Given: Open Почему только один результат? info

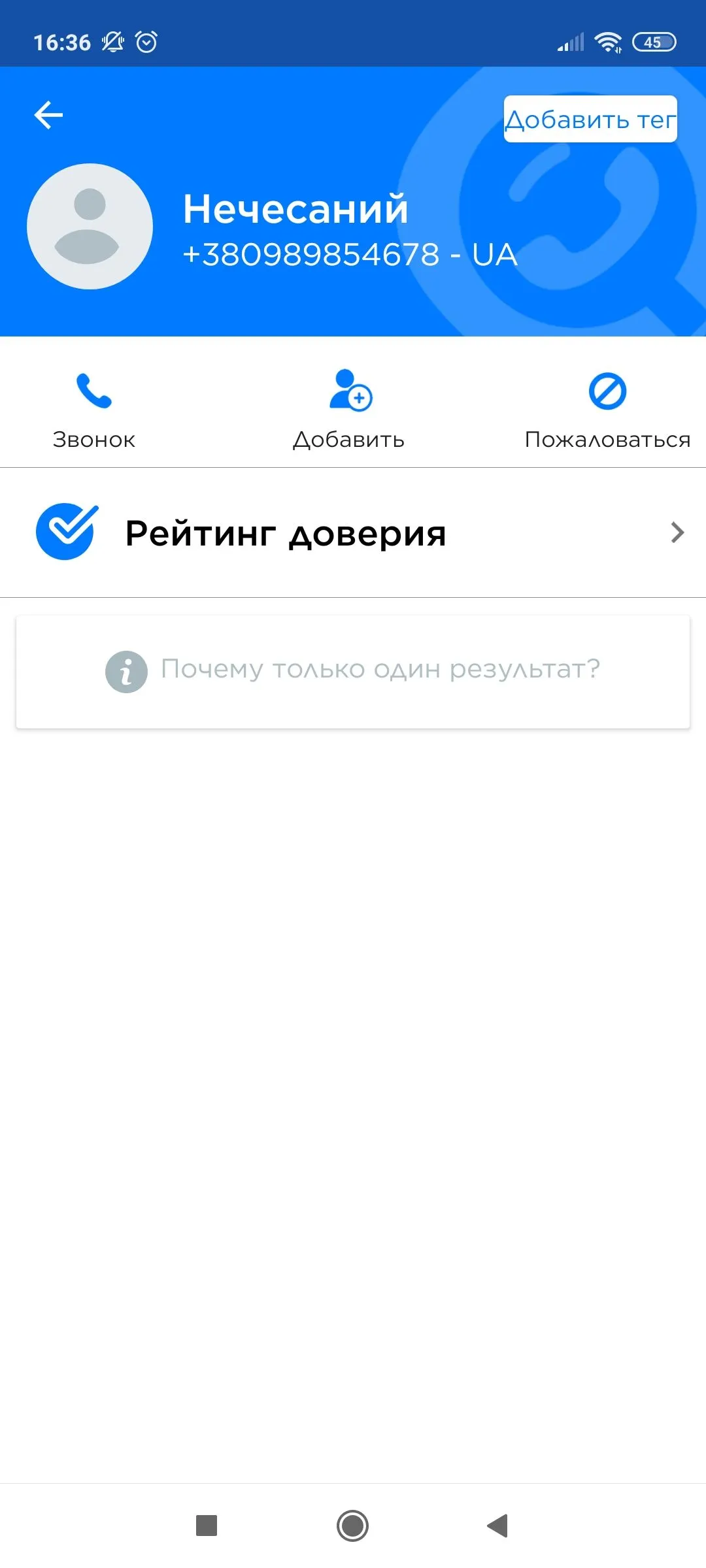Looking at the screenshot, I should click(x=353, y=670).
